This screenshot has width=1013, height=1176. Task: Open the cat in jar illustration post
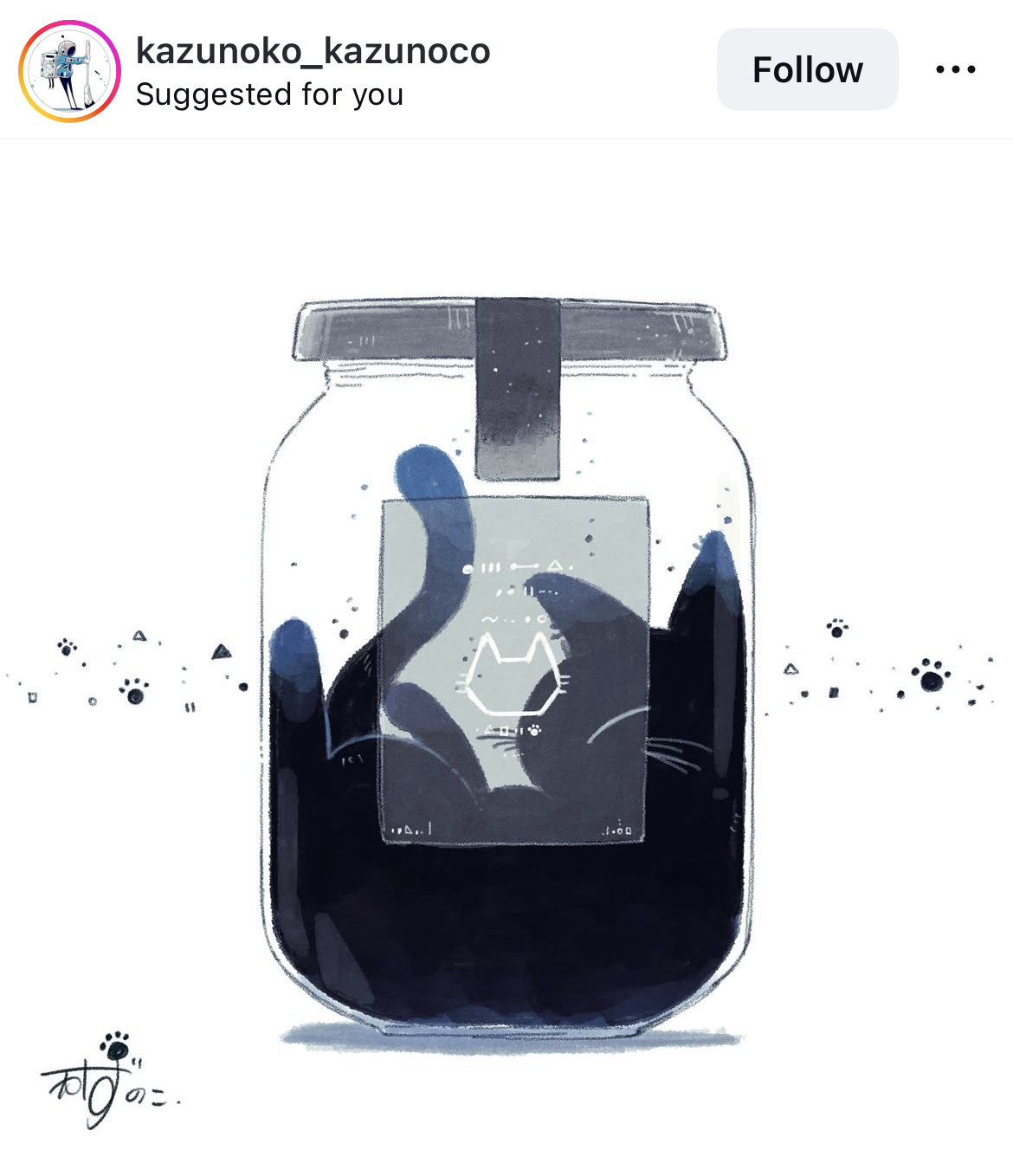[506, 658]
